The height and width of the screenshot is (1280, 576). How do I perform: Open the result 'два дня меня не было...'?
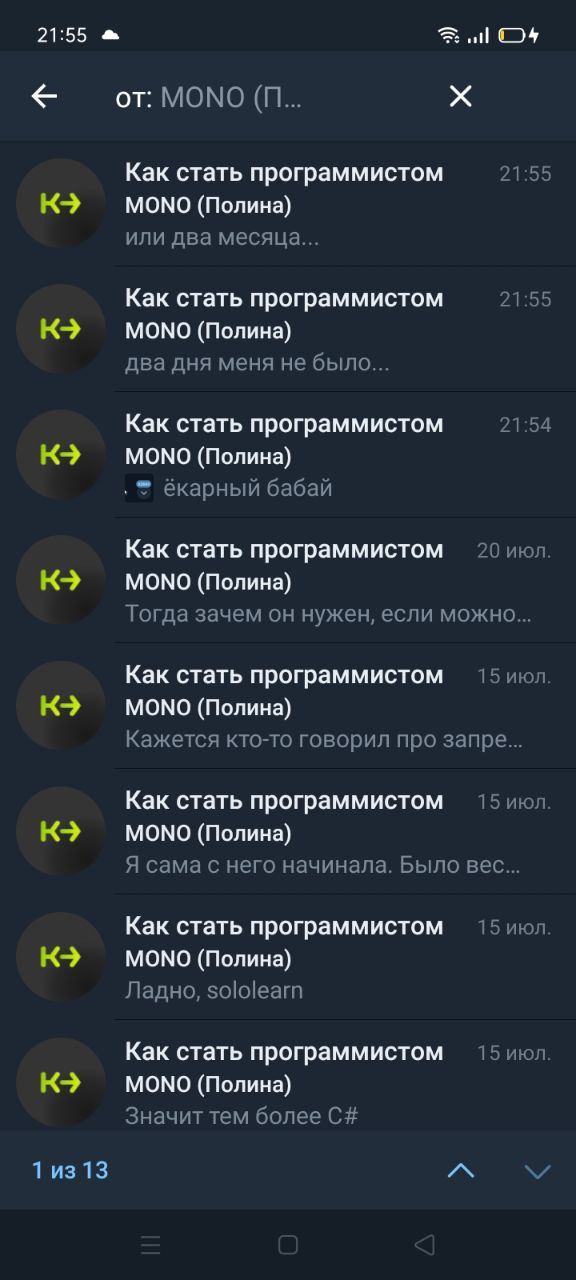(x=288, y=329)
